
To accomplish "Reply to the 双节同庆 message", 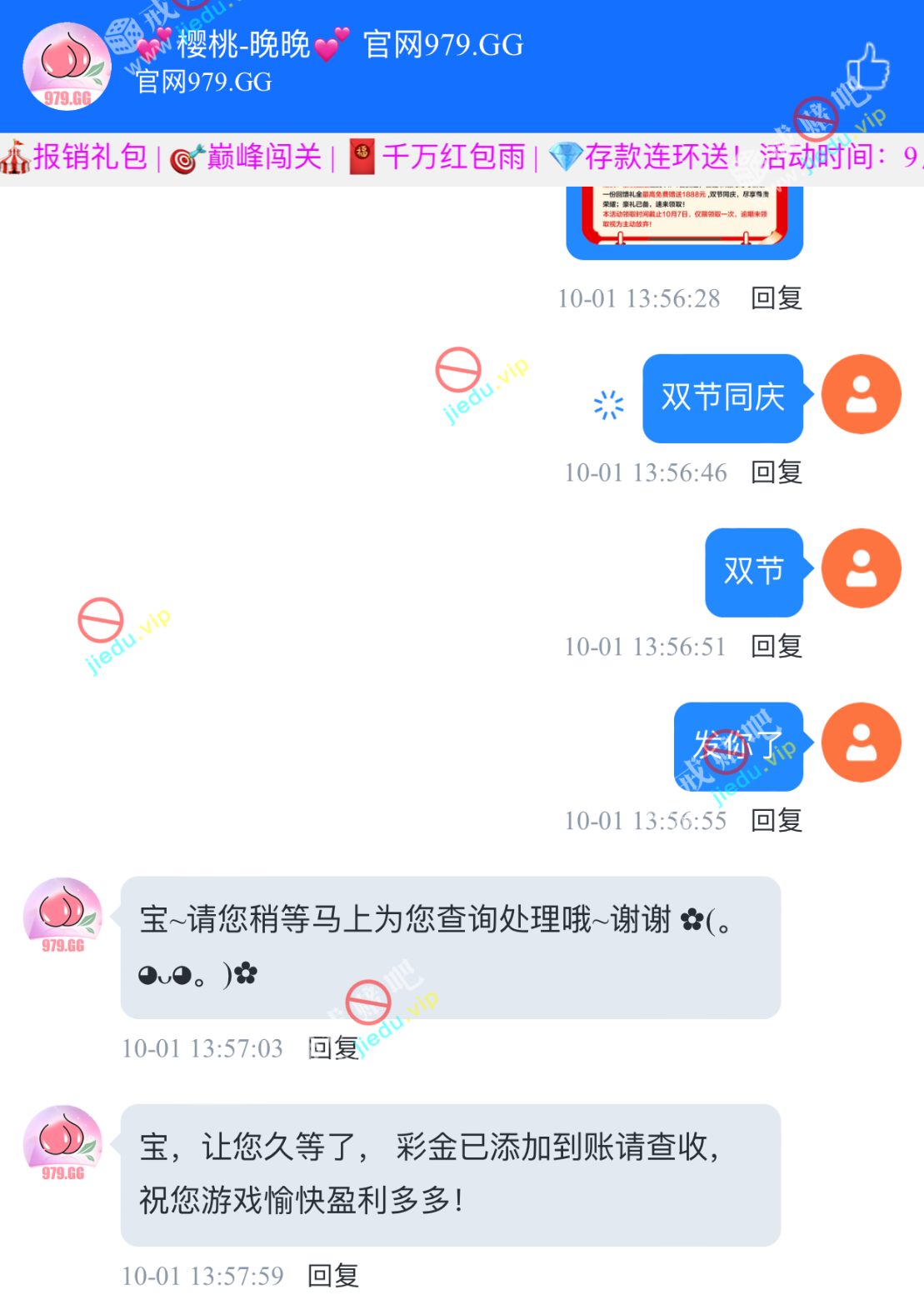I will coord(776,472).
